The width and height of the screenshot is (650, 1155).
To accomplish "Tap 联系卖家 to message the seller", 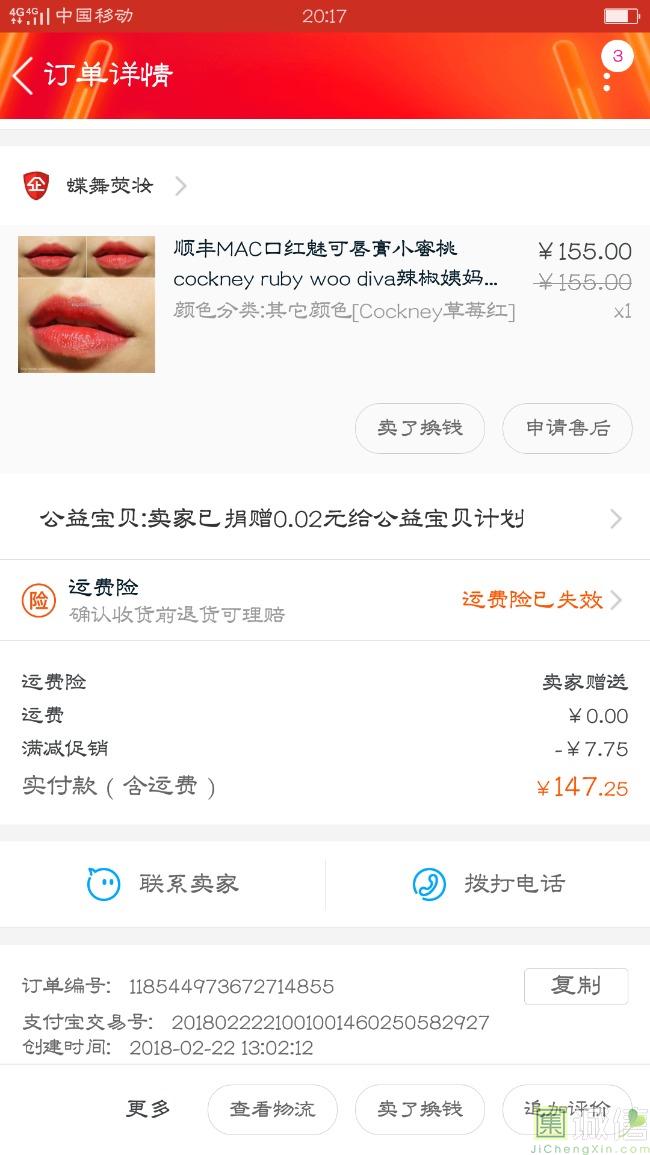I will 163,884.
